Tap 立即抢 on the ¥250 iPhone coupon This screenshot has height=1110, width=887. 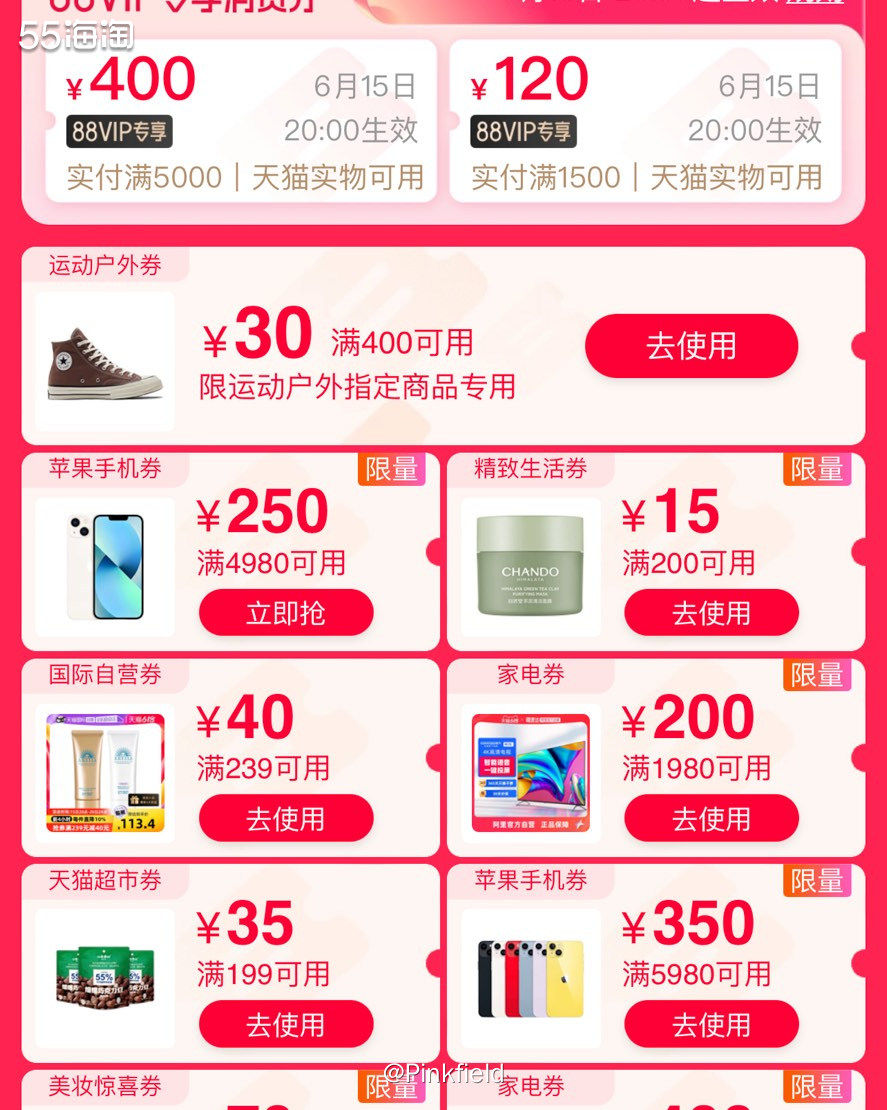286,612
